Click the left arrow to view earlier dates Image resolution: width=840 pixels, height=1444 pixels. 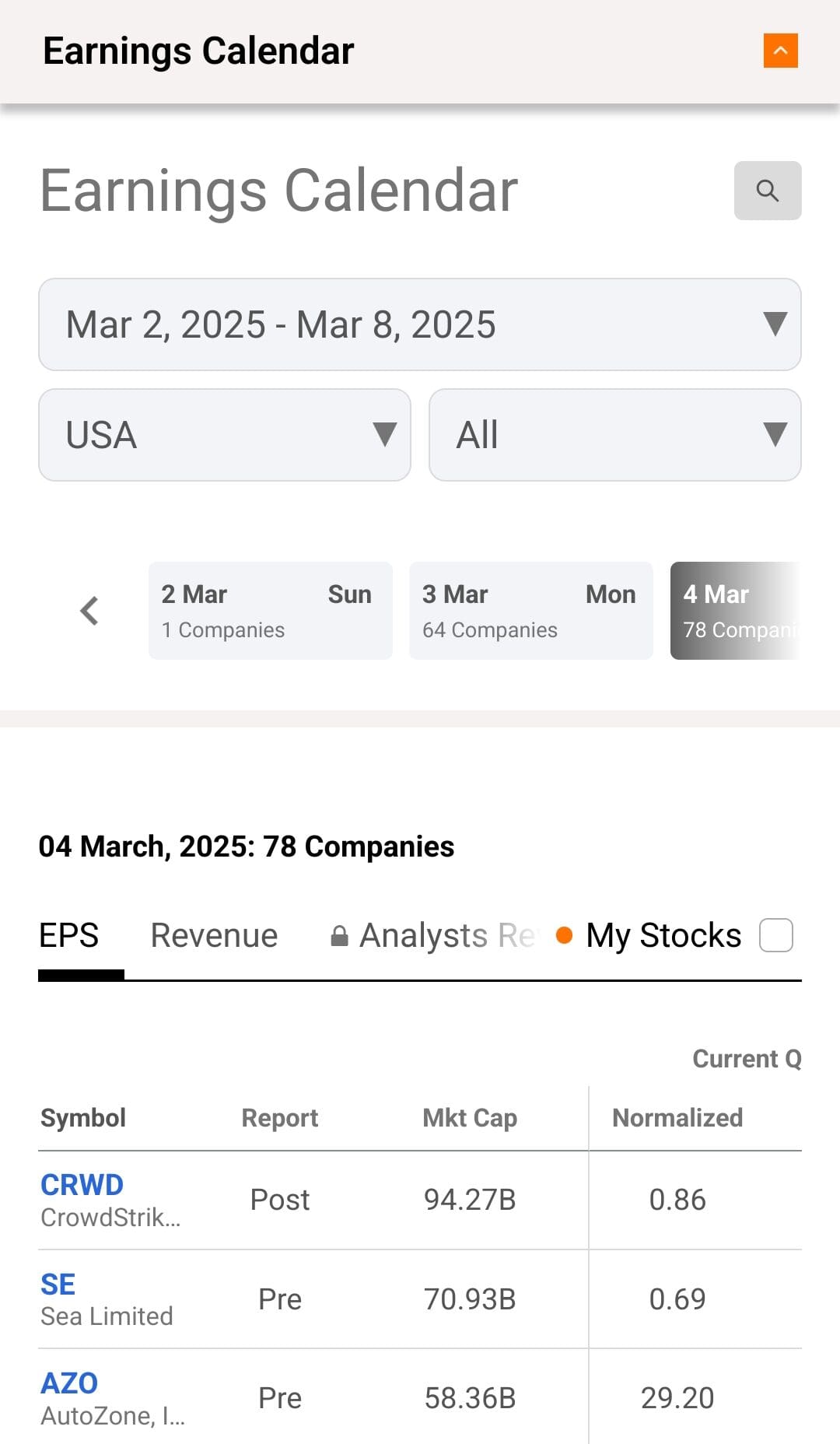pos(89,610)
